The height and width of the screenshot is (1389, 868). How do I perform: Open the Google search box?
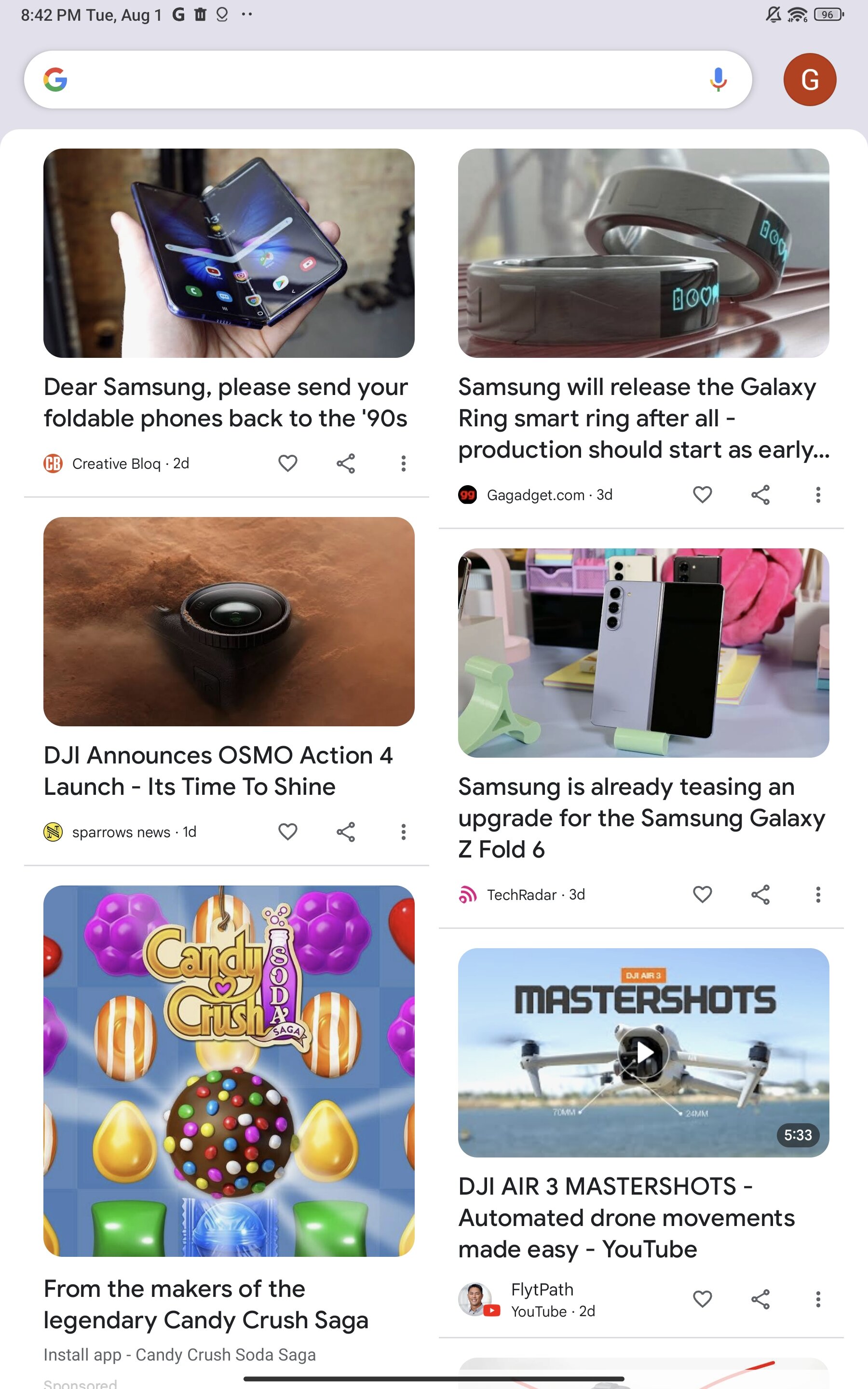click(x=379, y=80)
